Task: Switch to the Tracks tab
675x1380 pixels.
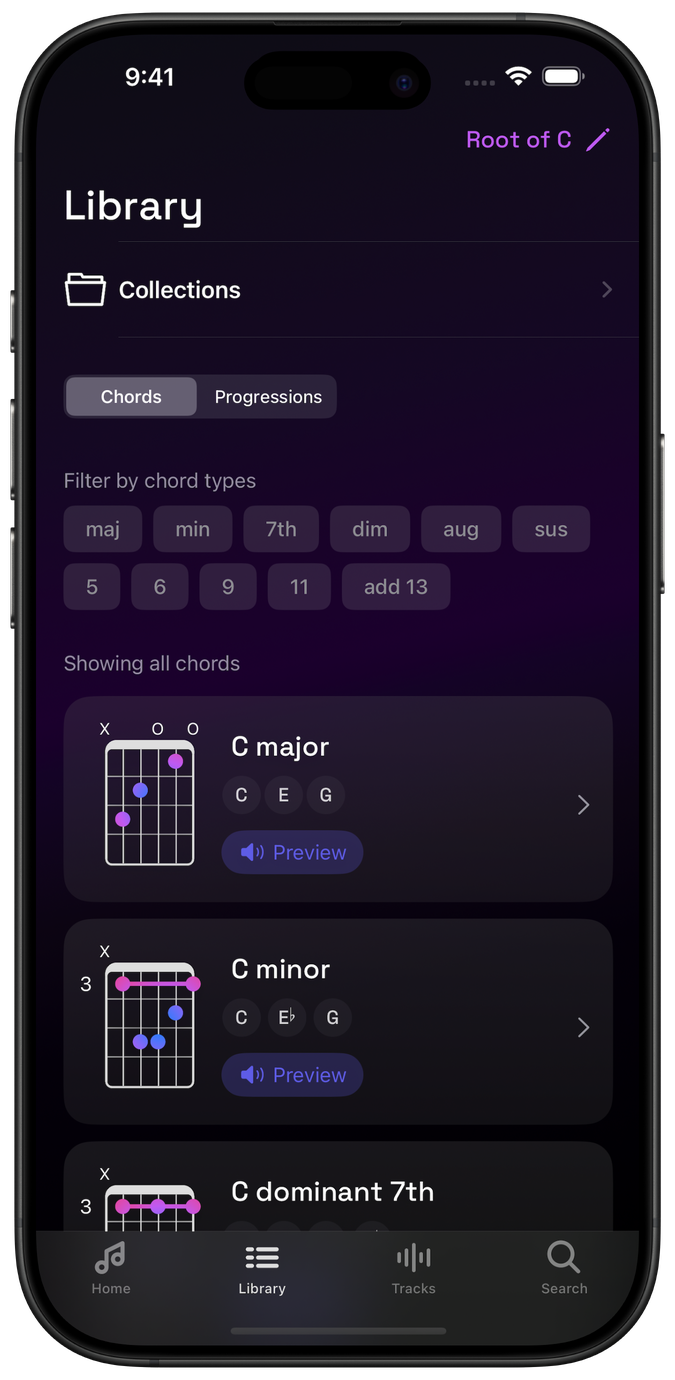Action: coord(413,1268)
